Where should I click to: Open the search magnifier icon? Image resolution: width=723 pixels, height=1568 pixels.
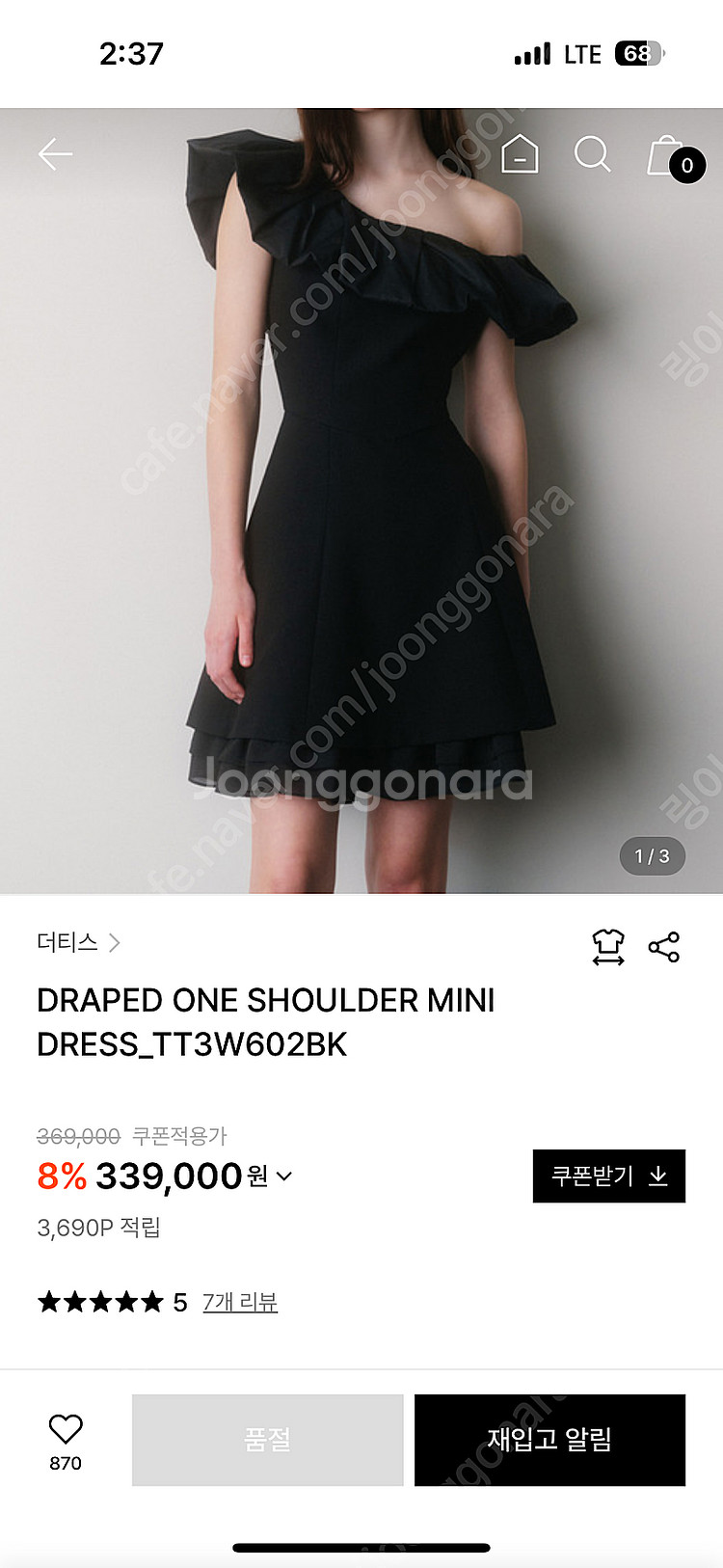[592, 154]
